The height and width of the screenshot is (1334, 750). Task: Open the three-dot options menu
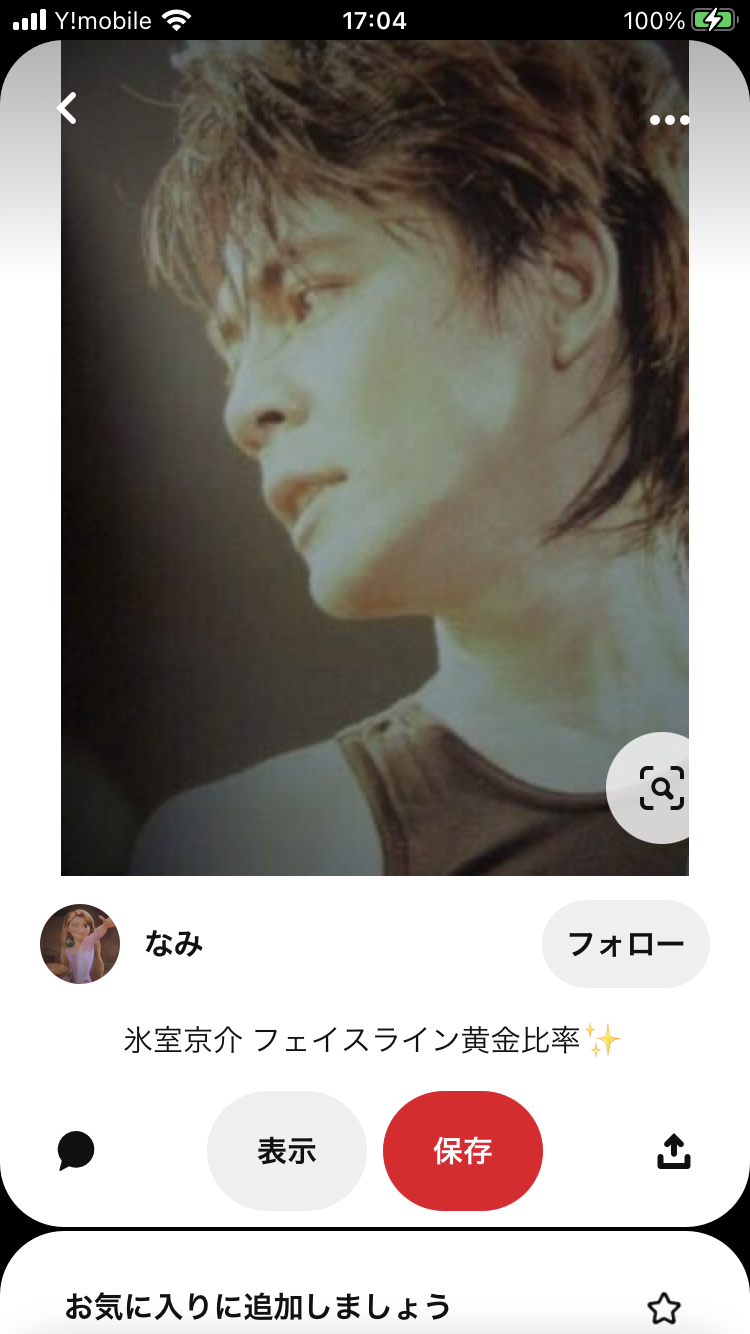pos(669,119)
